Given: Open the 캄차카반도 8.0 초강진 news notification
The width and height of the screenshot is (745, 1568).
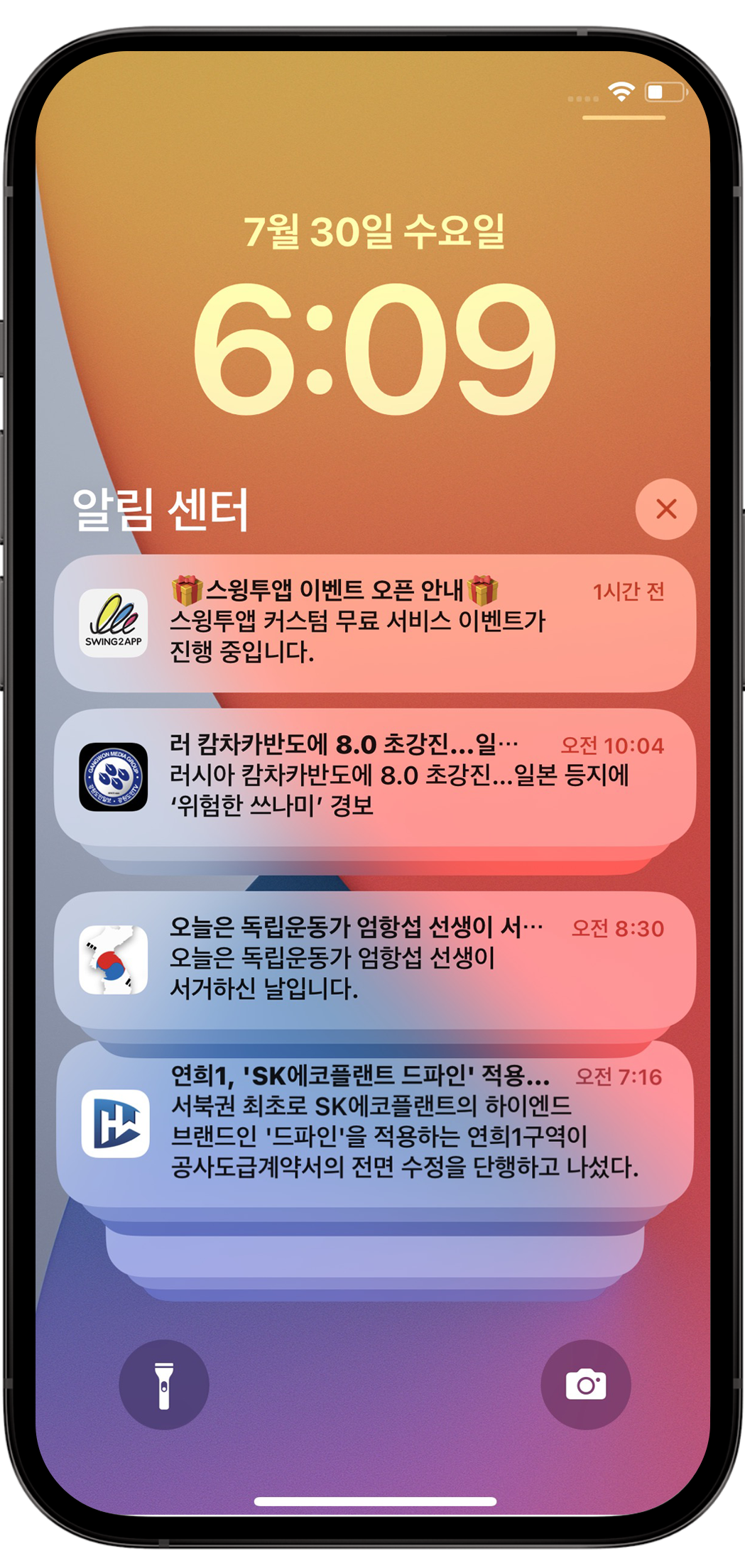Looking at the screenshot, I should tap(374, 776).
